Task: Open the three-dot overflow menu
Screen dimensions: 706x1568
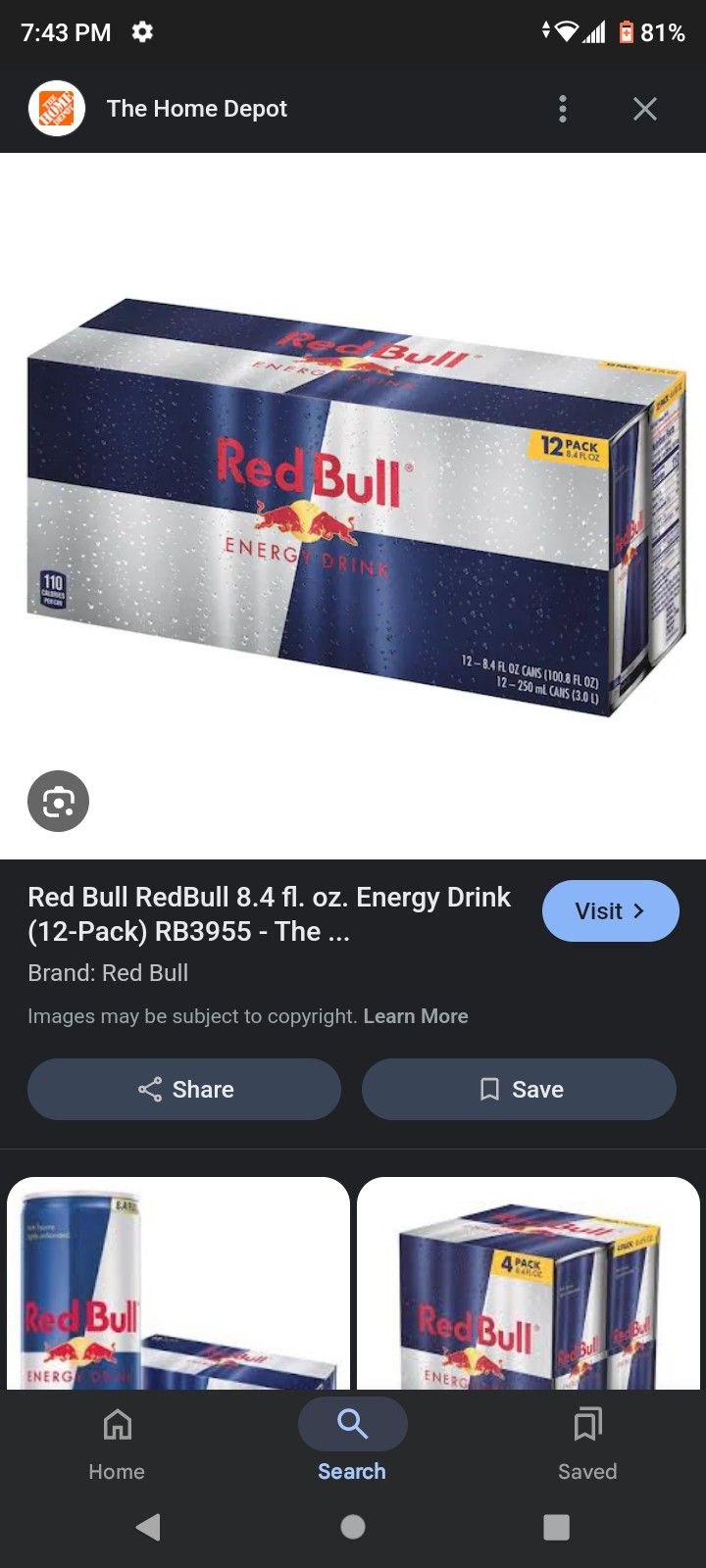Action: [x=563, y=109]
